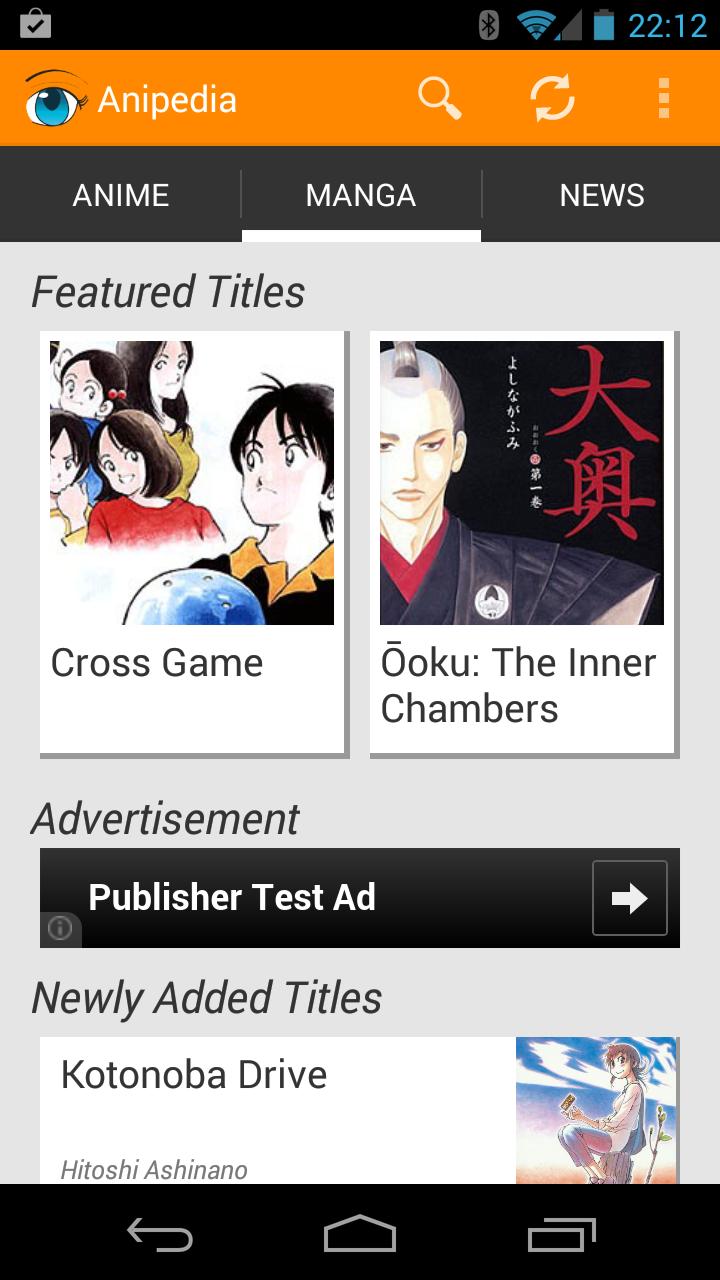Open the Cross Game featured title
The image size is (720, 1280).
192,542
